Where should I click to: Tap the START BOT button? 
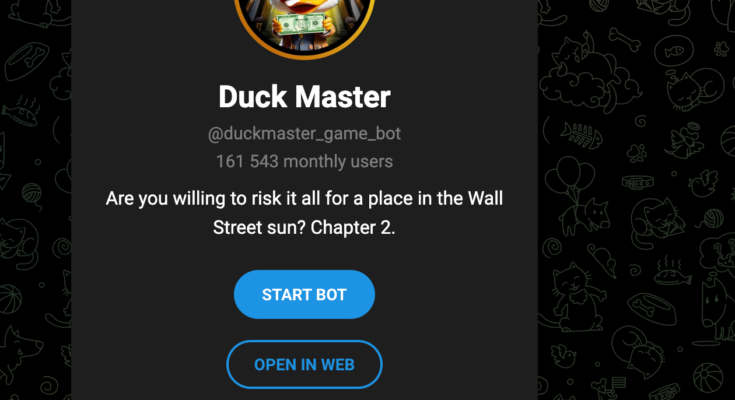click(304, 294)
